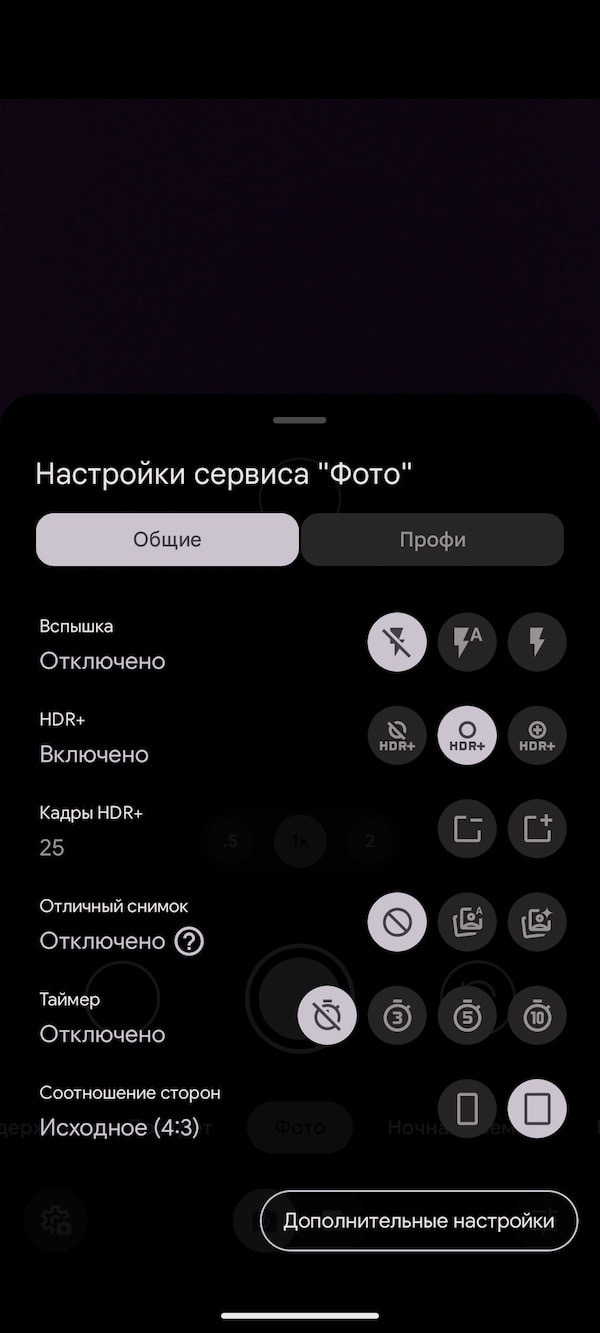Turn flash always on
Screen dimensions: 600x1333
[x=537, y=642]
